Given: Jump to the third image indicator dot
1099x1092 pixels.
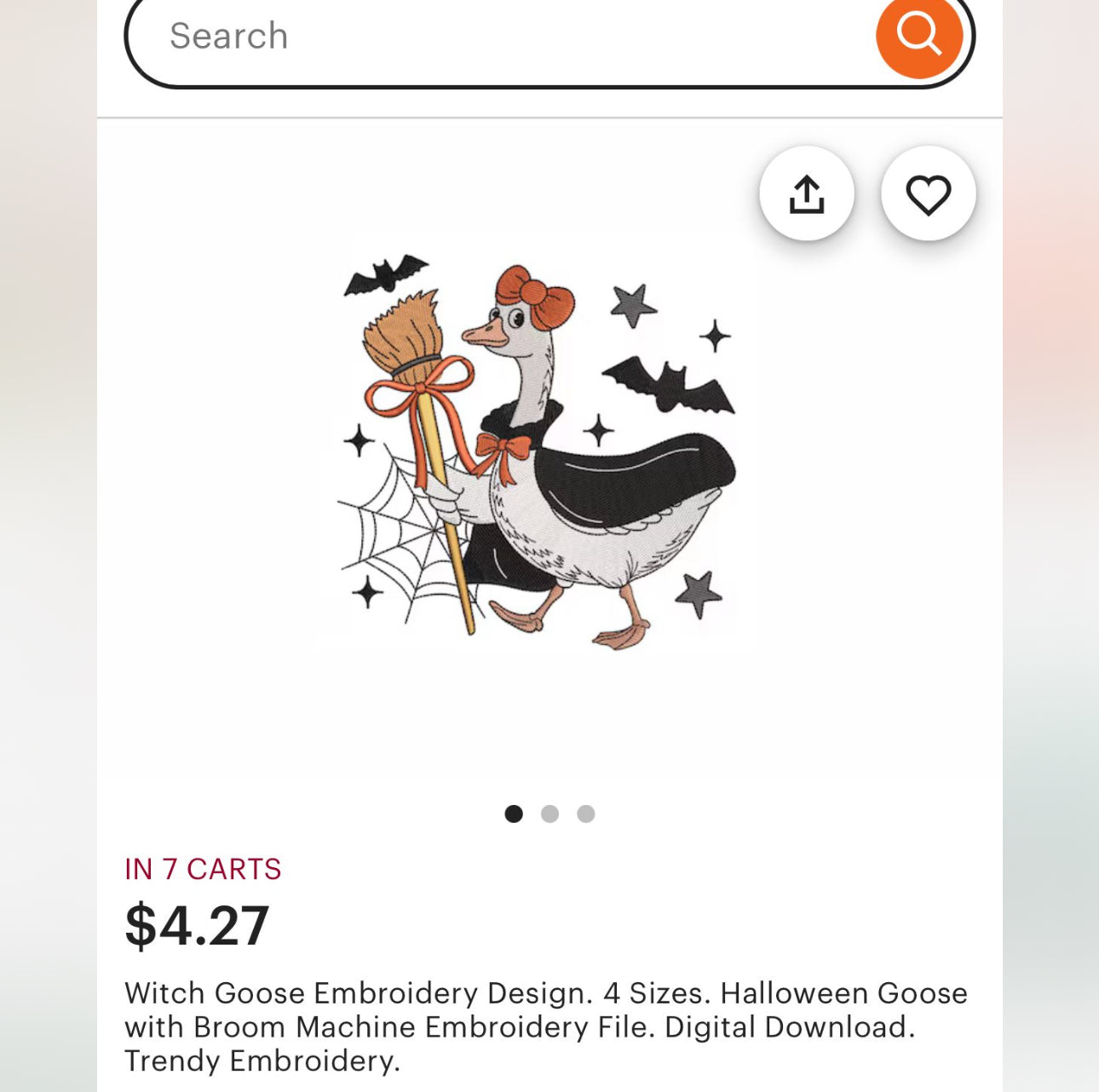Looking at the screenshot, I should point(586,813).
